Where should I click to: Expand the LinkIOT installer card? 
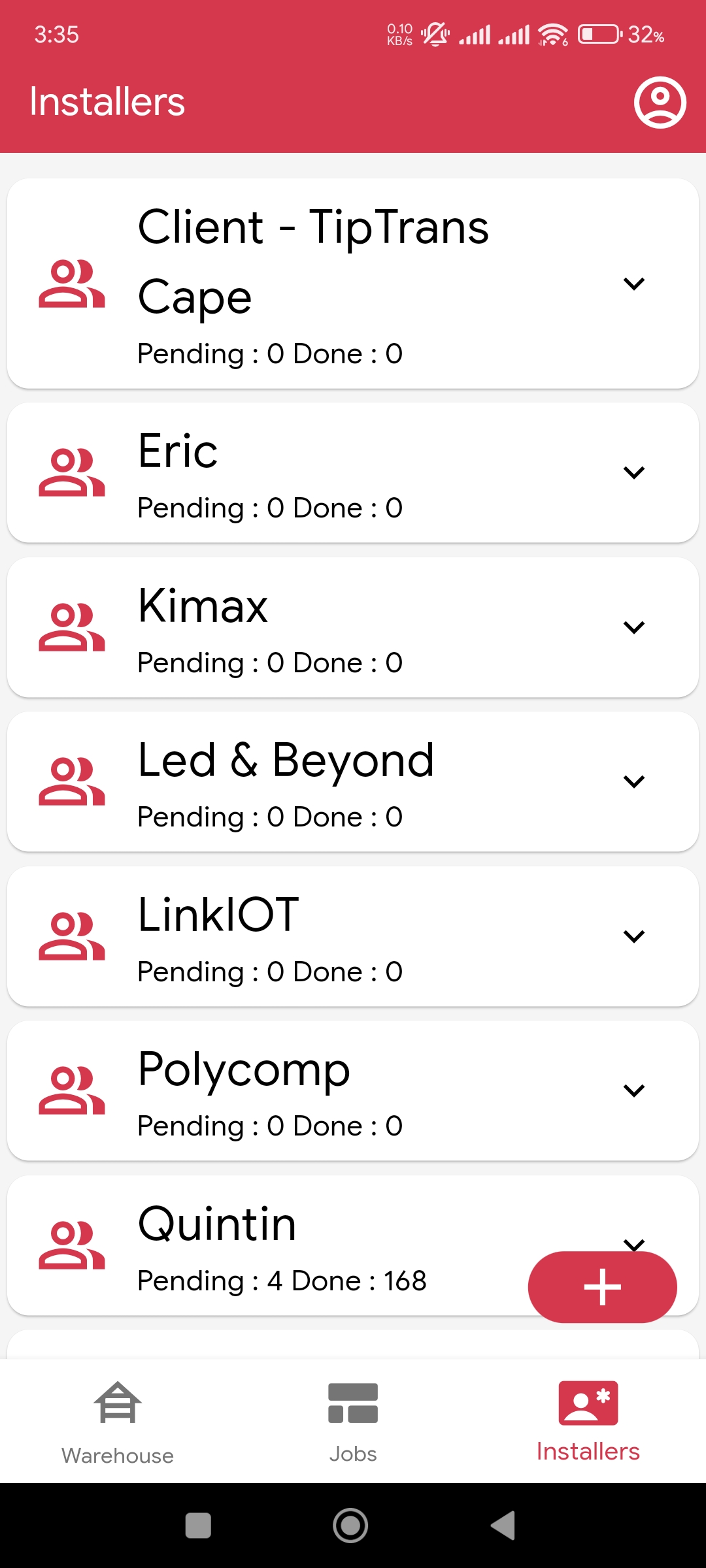pyautogui.click(x=633, y=936)
